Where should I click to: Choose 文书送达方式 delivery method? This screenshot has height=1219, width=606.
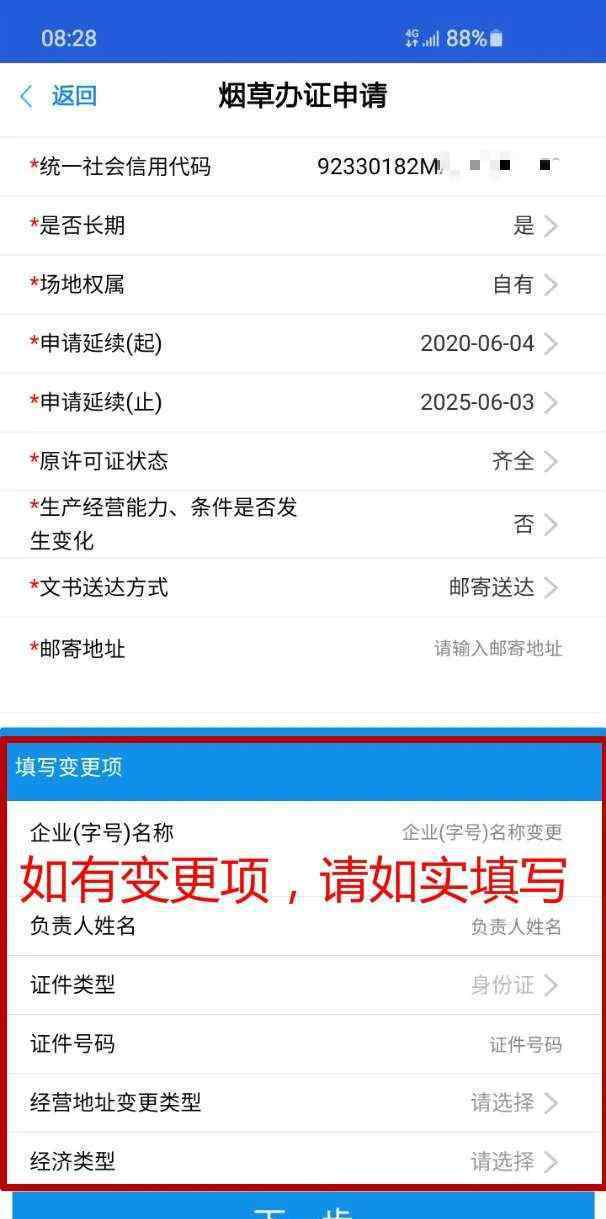303,587
